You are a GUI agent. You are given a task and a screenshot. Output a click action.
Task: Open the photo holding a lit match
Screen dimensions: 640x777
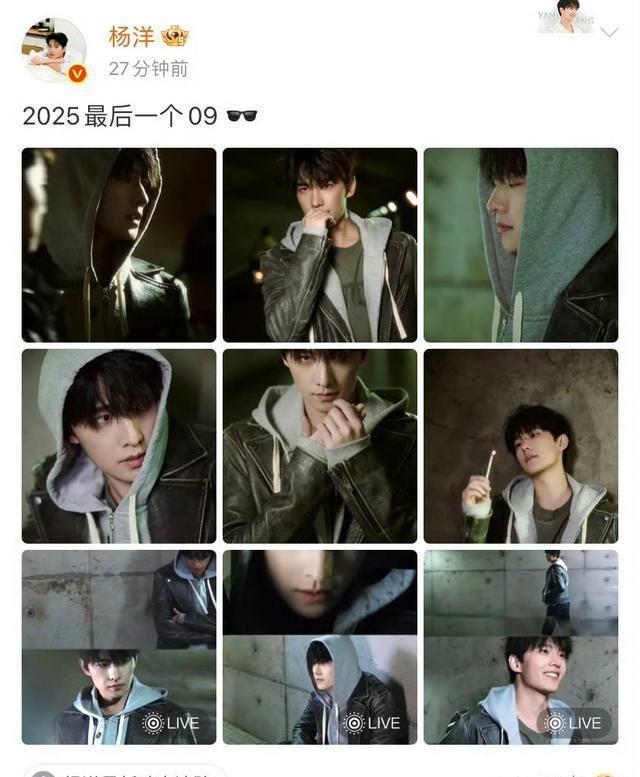pyautogui.click(x=520, y=446)
